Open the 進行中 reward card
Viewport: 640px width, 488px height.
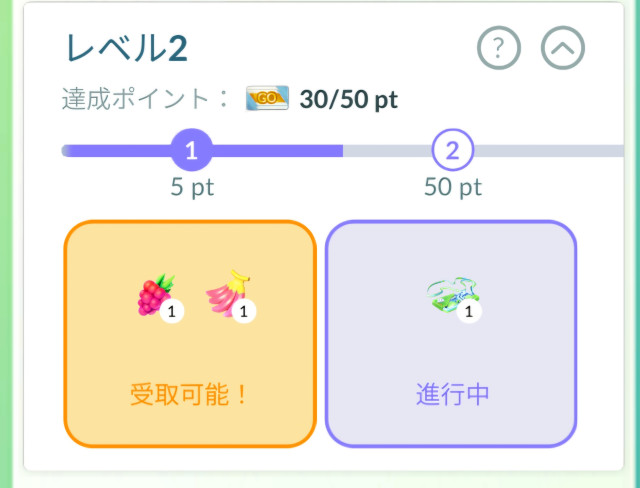[451, 334]
